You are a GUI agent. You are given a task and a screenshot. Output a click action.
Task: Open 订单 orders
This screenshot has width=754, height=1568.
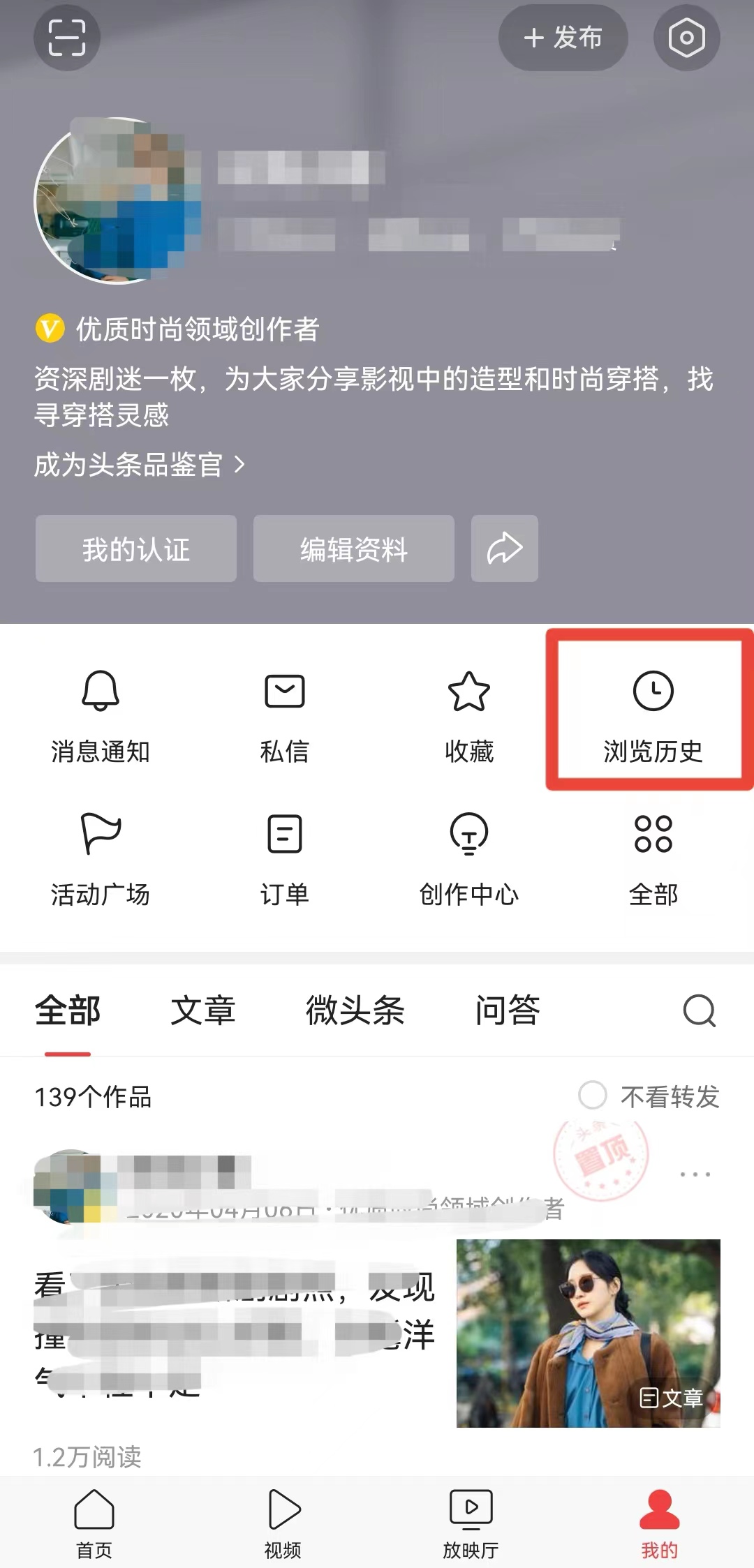285,858
